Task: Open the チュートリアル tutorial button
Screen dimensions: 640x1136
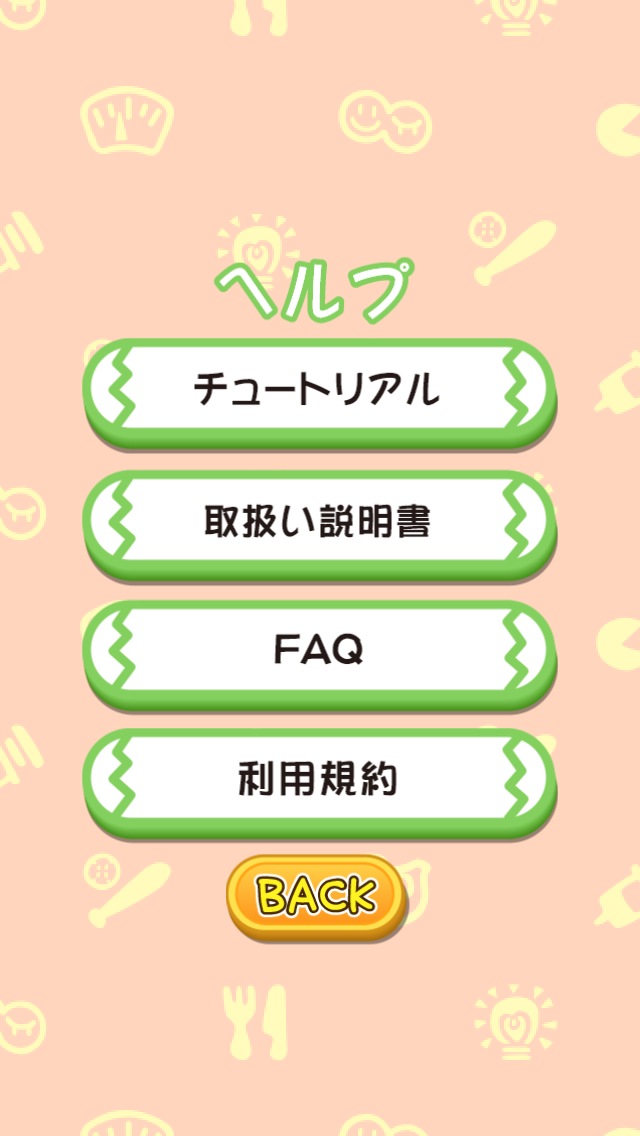Action: [320, 393]
